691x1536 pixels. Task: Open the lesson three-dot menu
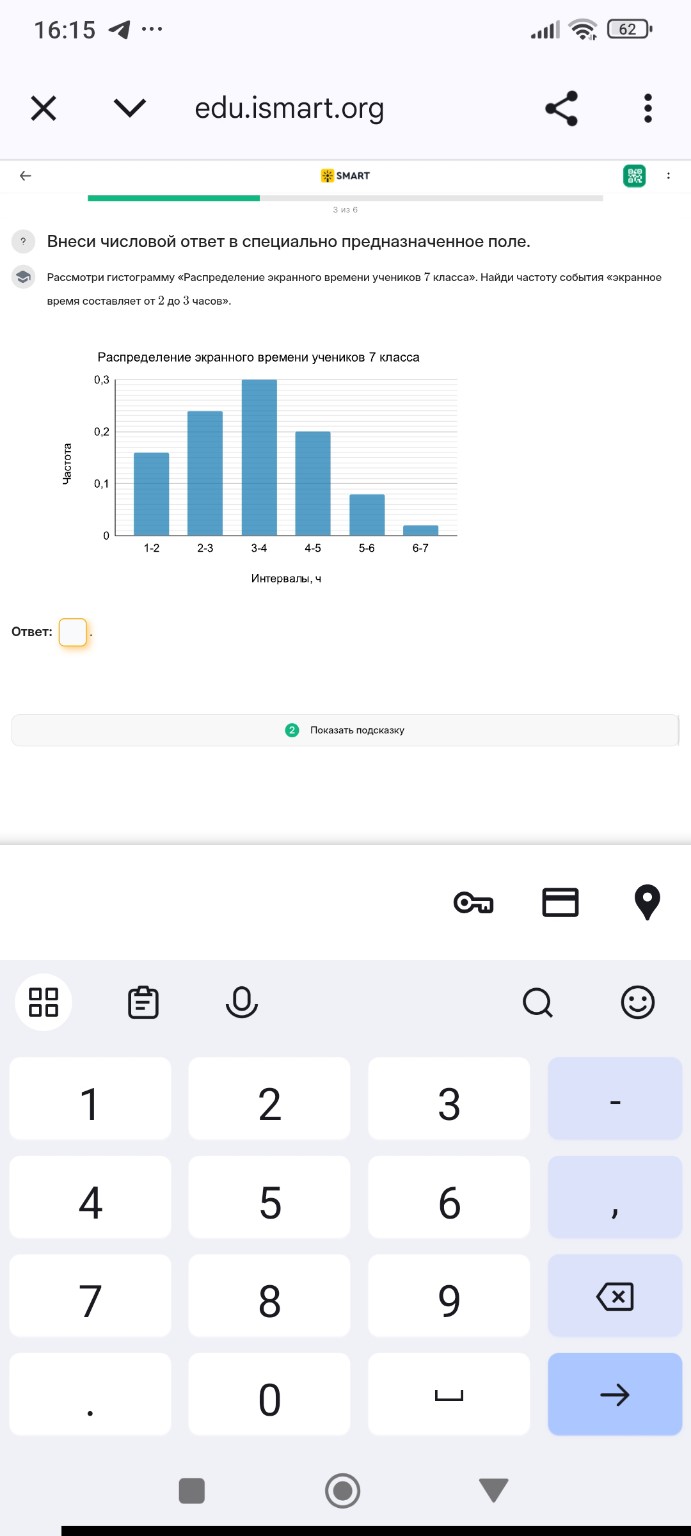click(669, 176)
